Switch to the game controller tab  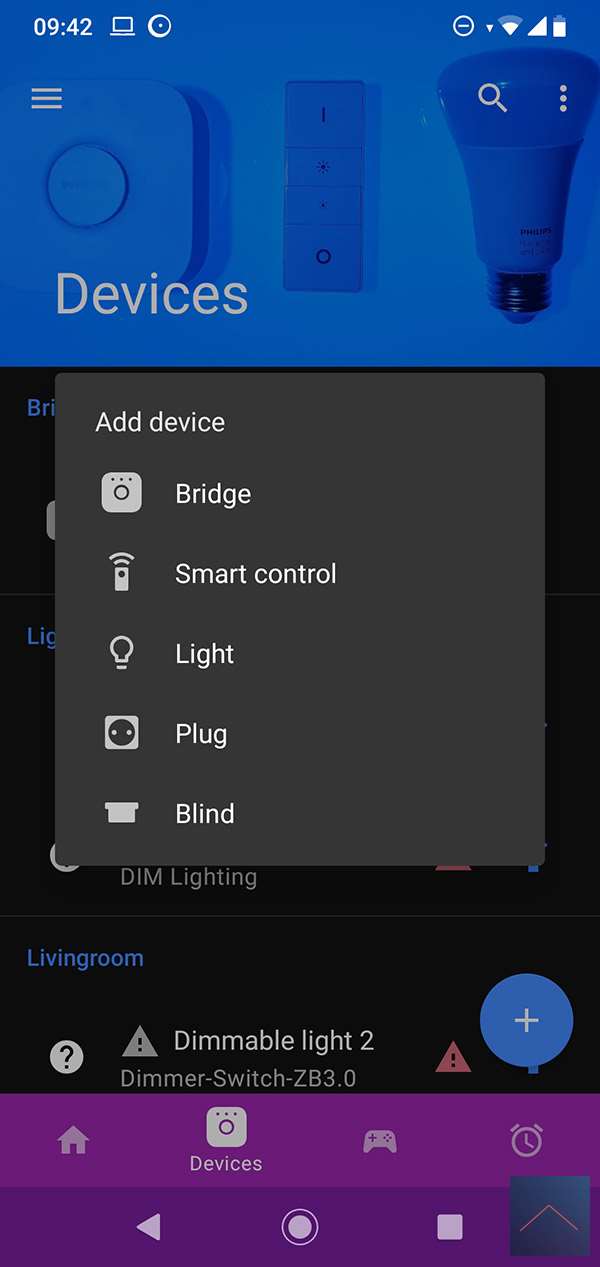pos(379,1140)
